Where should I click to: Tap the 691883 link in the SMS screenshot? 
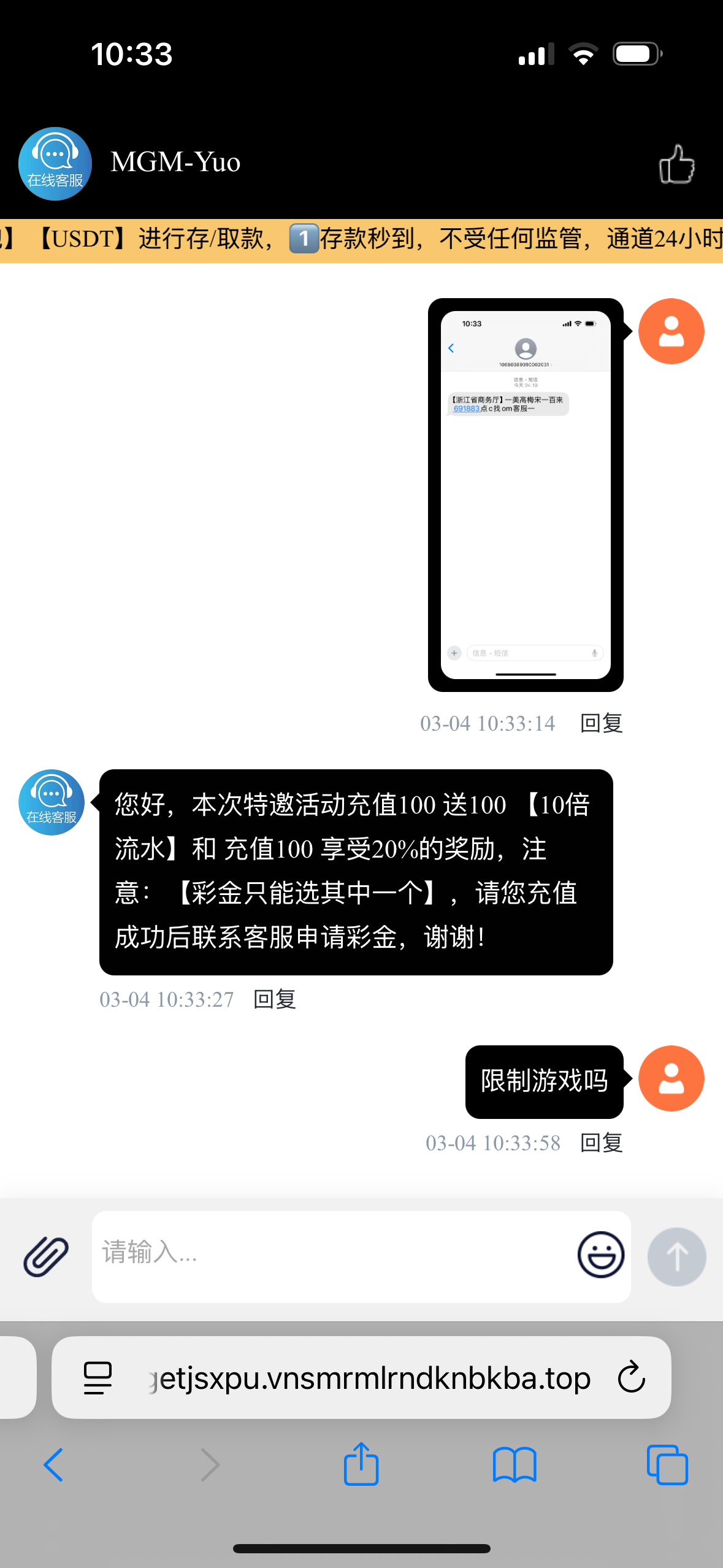pyautogui.click(x=467, y=409)
